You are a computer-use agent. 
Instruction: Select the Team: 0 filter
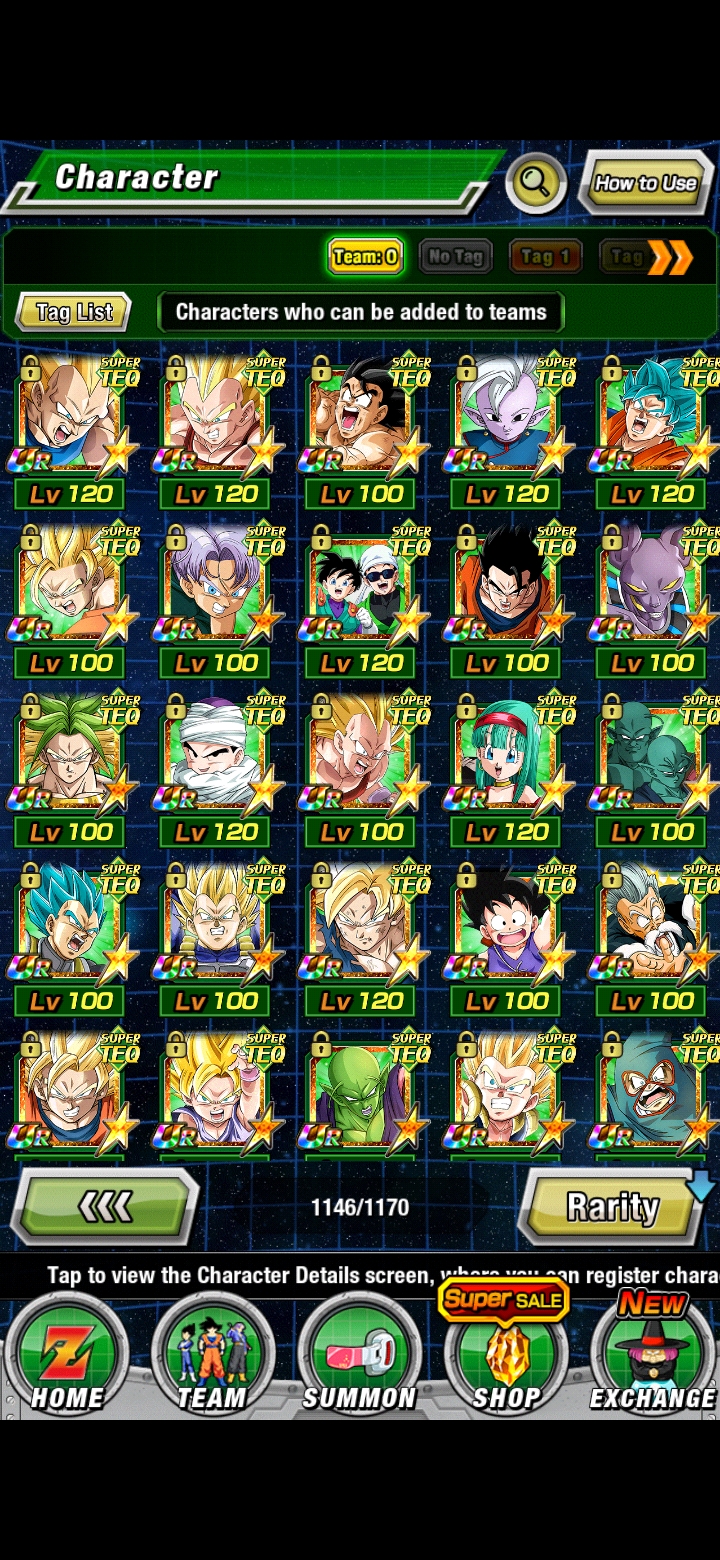tap(365, 257)
